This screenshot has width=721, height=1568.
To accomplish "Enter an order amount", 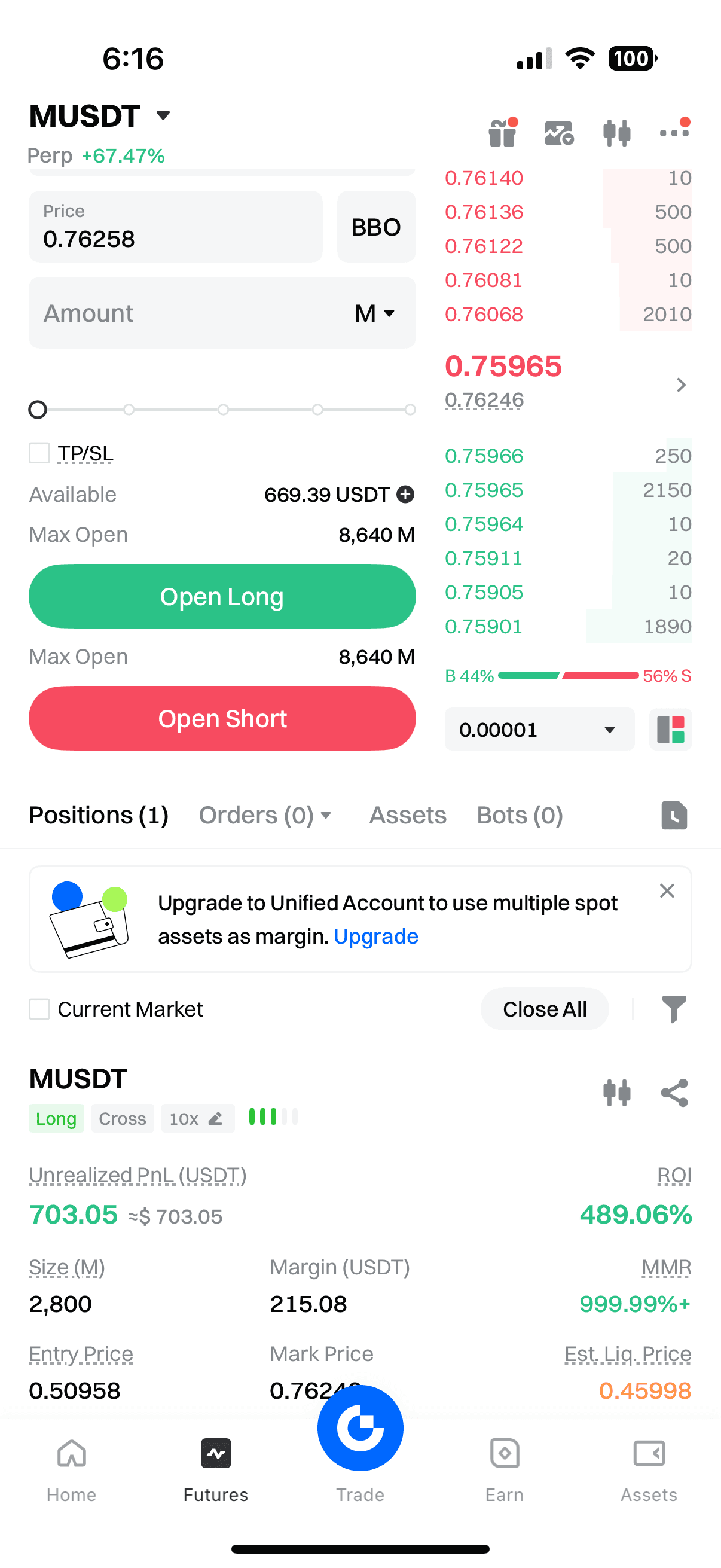I will (x=182, y=313).
